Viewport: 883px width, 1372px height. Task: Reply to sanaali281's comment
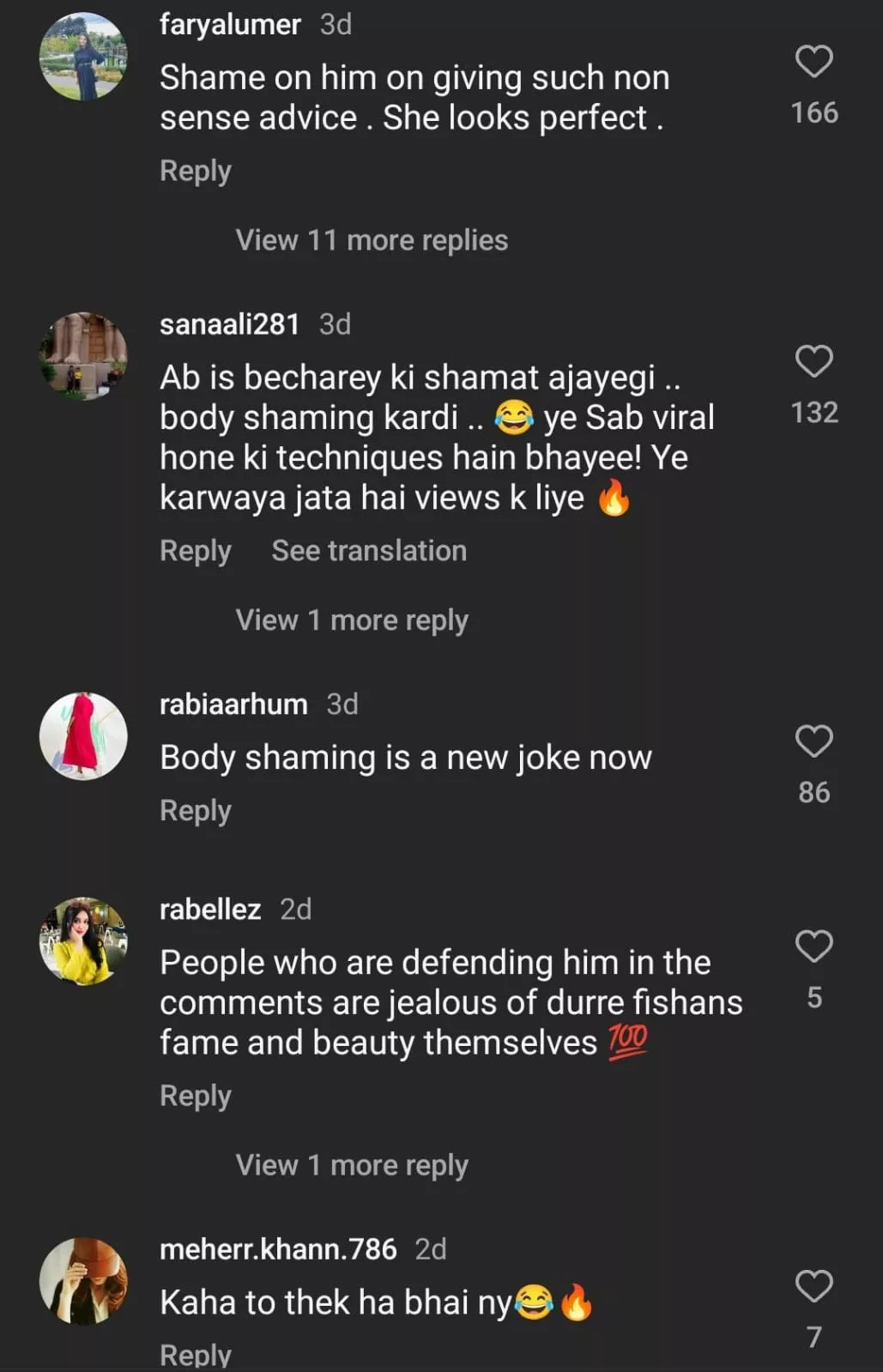196,551
